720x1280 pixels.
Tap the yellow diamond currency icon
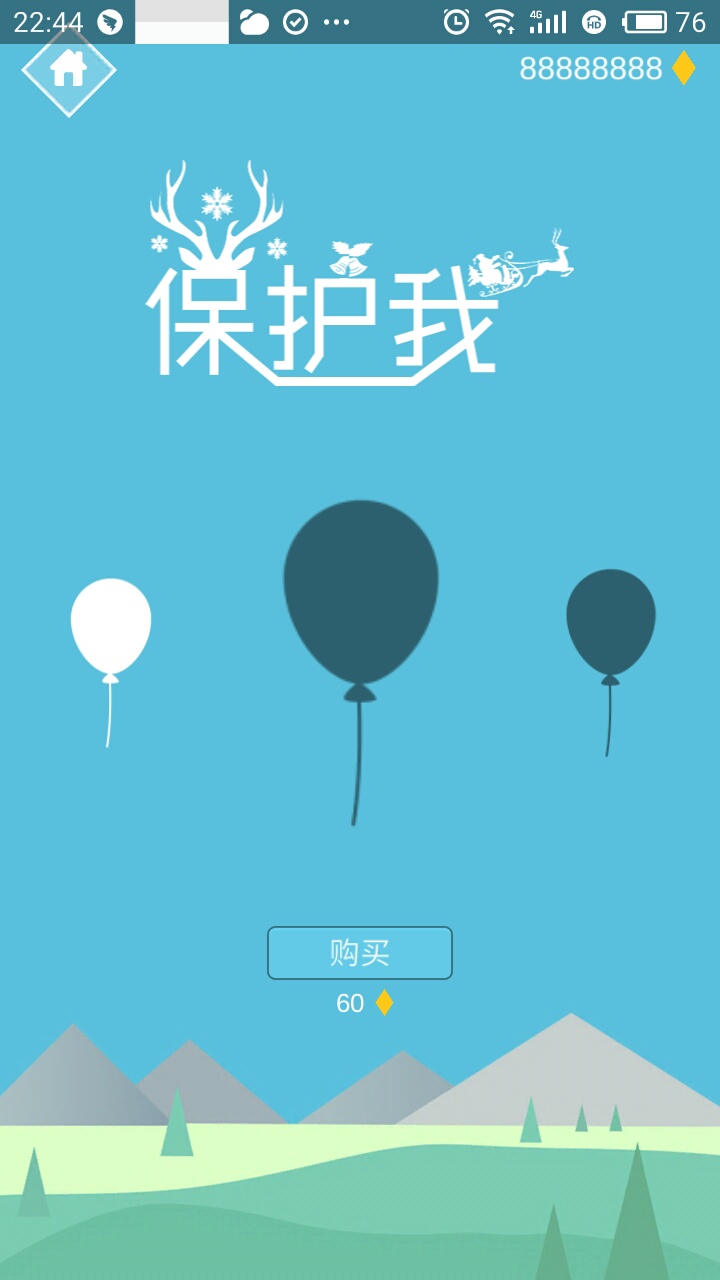coord(684,66)
